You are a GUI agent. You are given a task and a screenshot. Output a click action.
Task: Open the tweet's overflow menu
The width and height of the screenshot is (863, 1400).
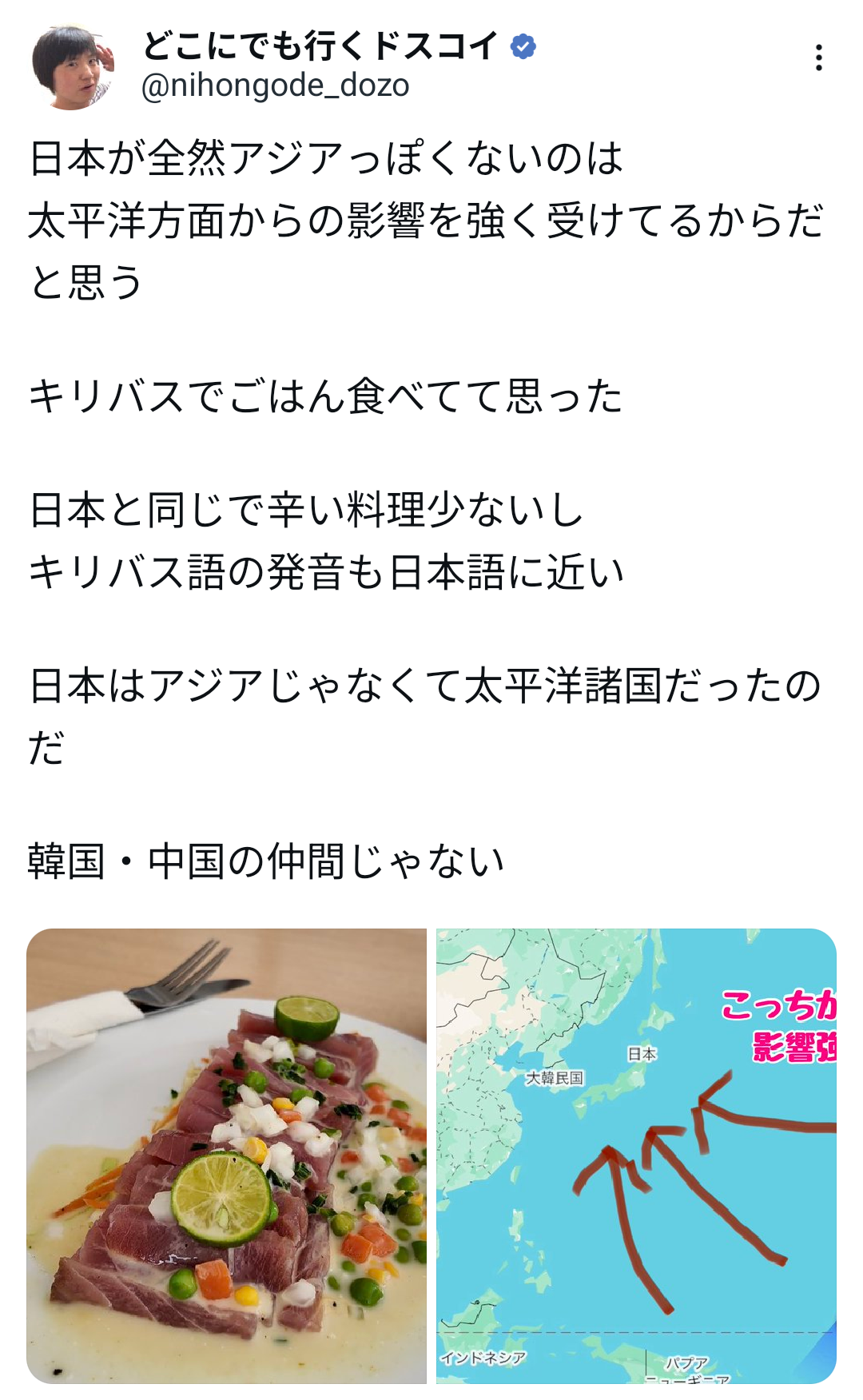818,58
